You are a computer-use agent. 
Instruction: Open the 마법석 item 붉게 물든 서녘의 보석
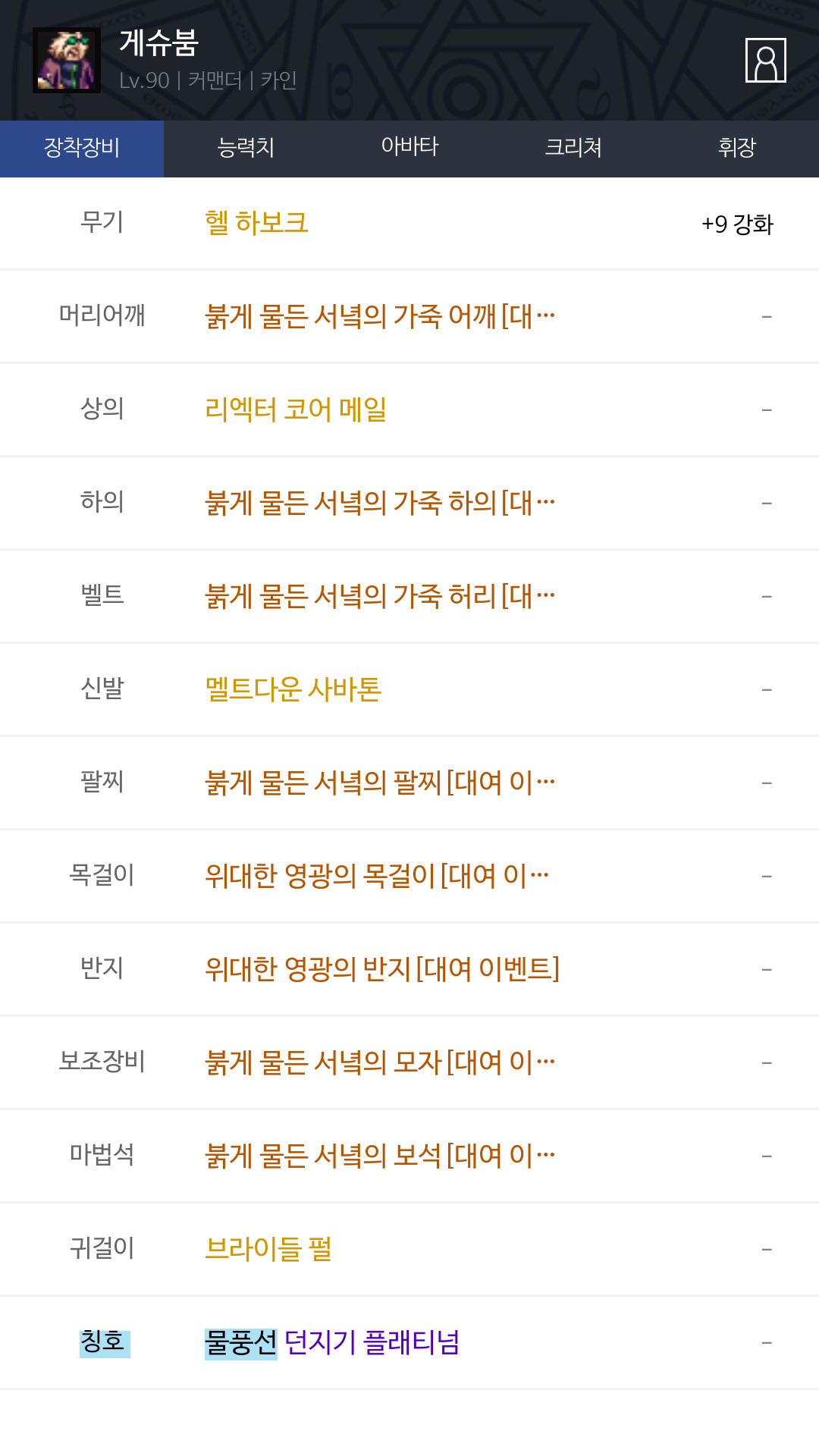click(379, 1156)
